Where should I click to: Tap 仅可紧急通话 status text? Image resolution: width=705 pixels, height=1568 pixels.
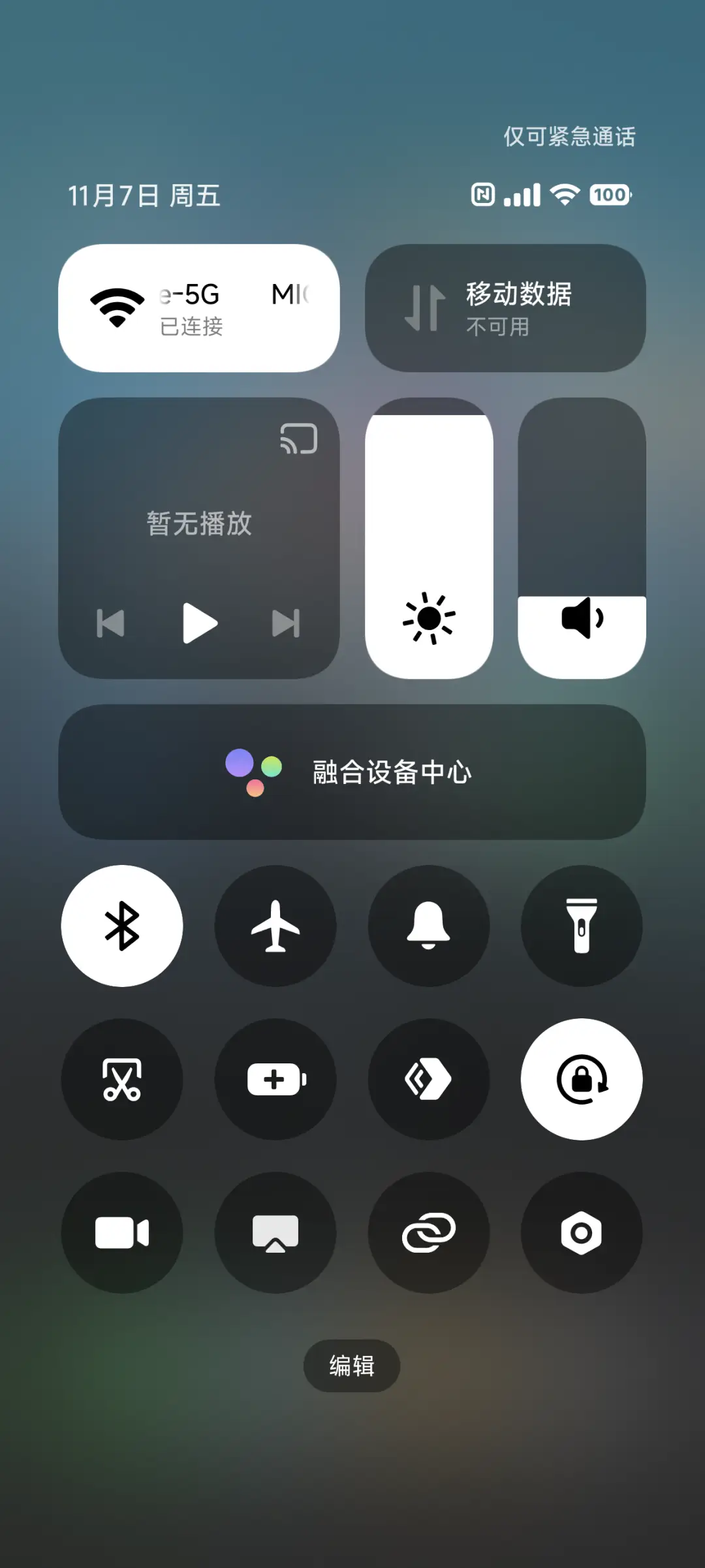click(569, 137)
